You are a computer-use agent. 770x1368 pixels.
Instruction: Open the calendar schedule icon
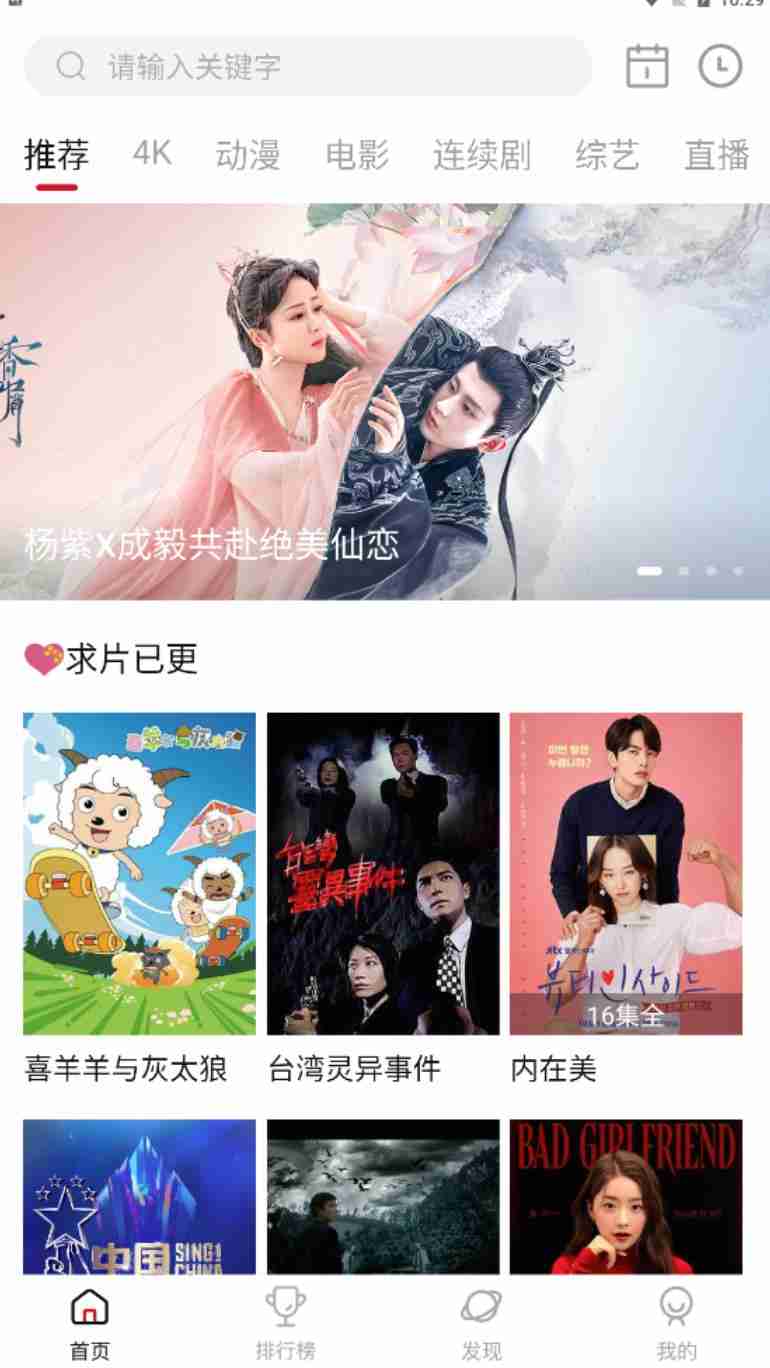tap(647, 67)
